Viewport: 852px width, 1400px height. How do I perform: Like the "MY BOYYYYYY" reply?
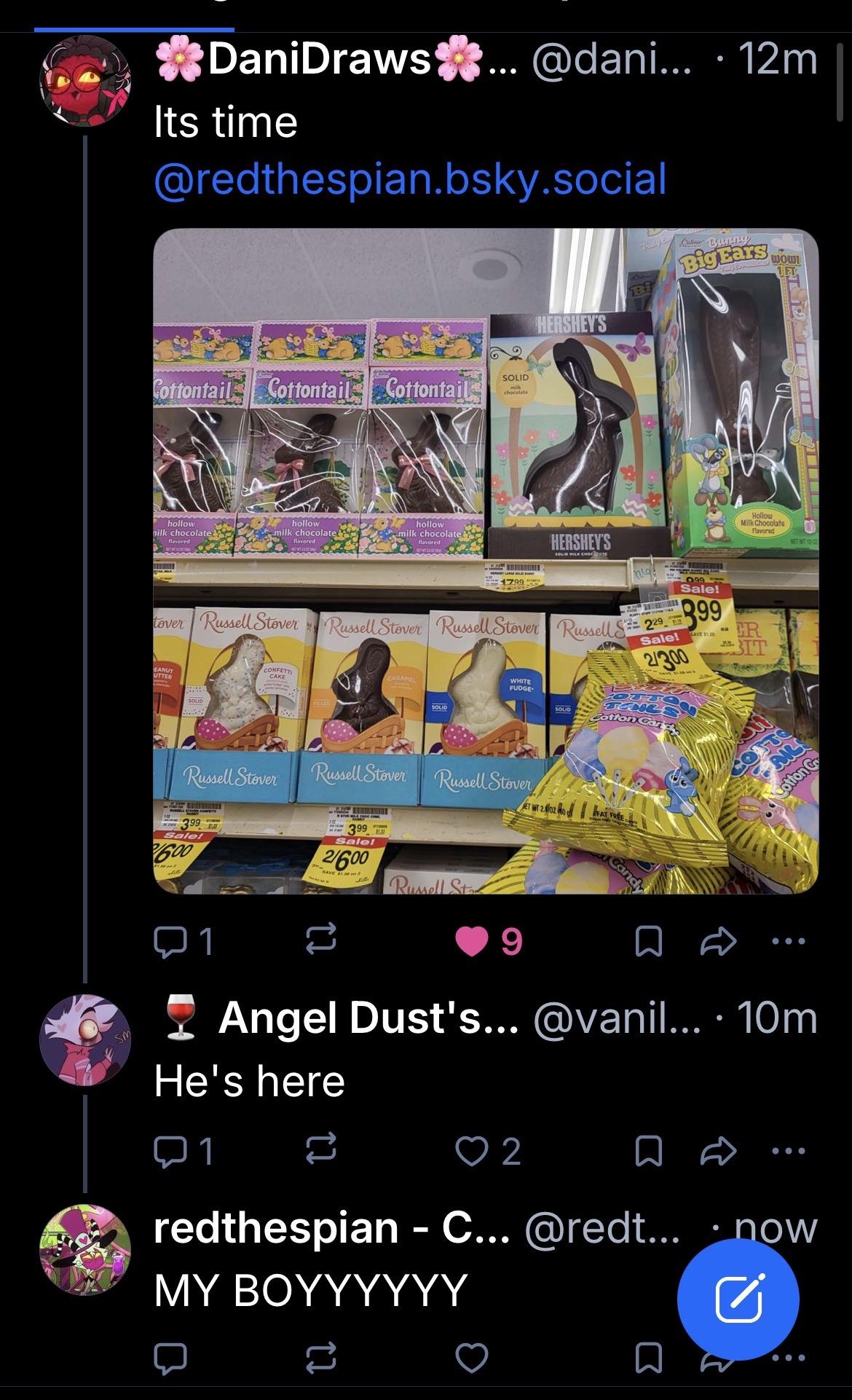pyautogui.click(x=473, y=1357)
